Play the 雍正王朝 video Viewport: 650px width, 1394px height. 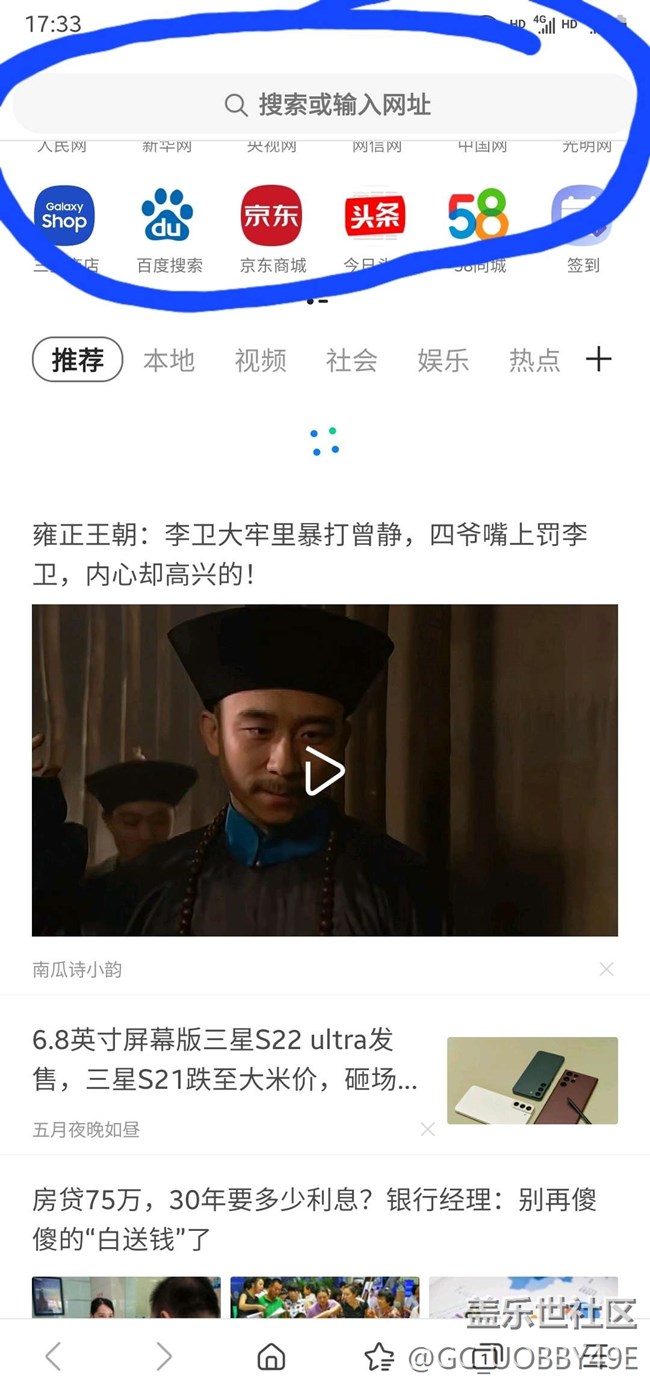pos(325,770)
